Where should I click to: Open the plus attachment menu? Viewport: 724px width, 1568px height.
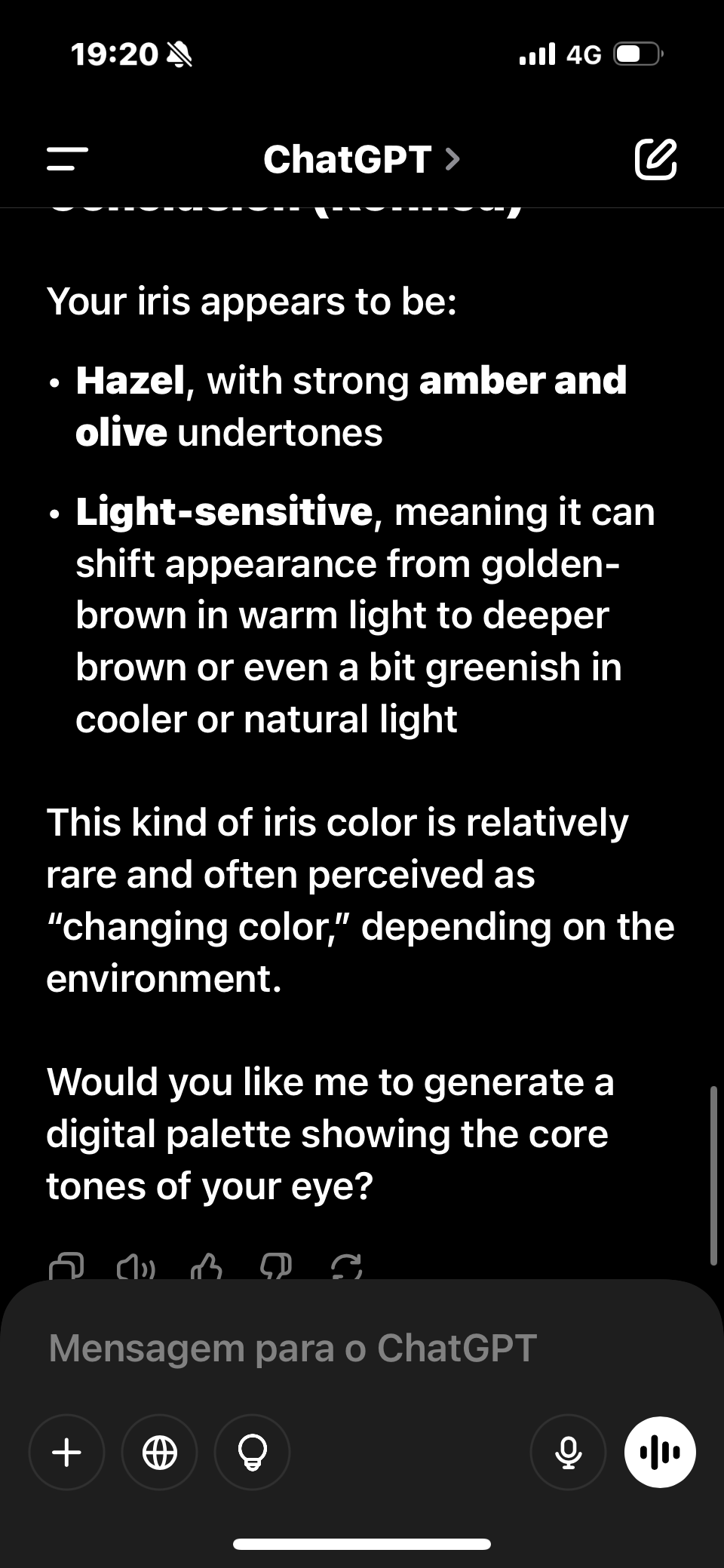67,1452
